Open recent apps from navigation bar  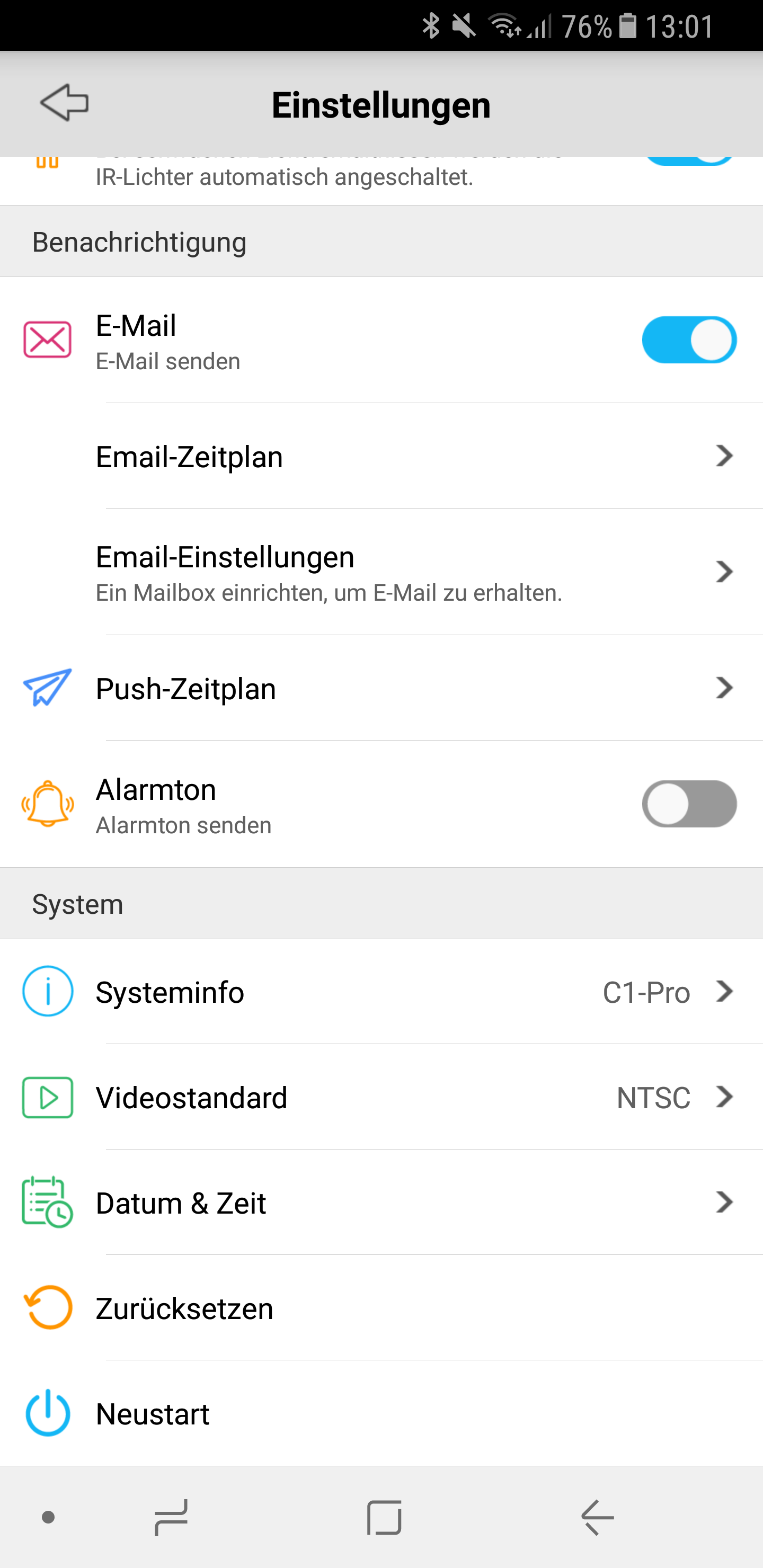coord(171,1518)
